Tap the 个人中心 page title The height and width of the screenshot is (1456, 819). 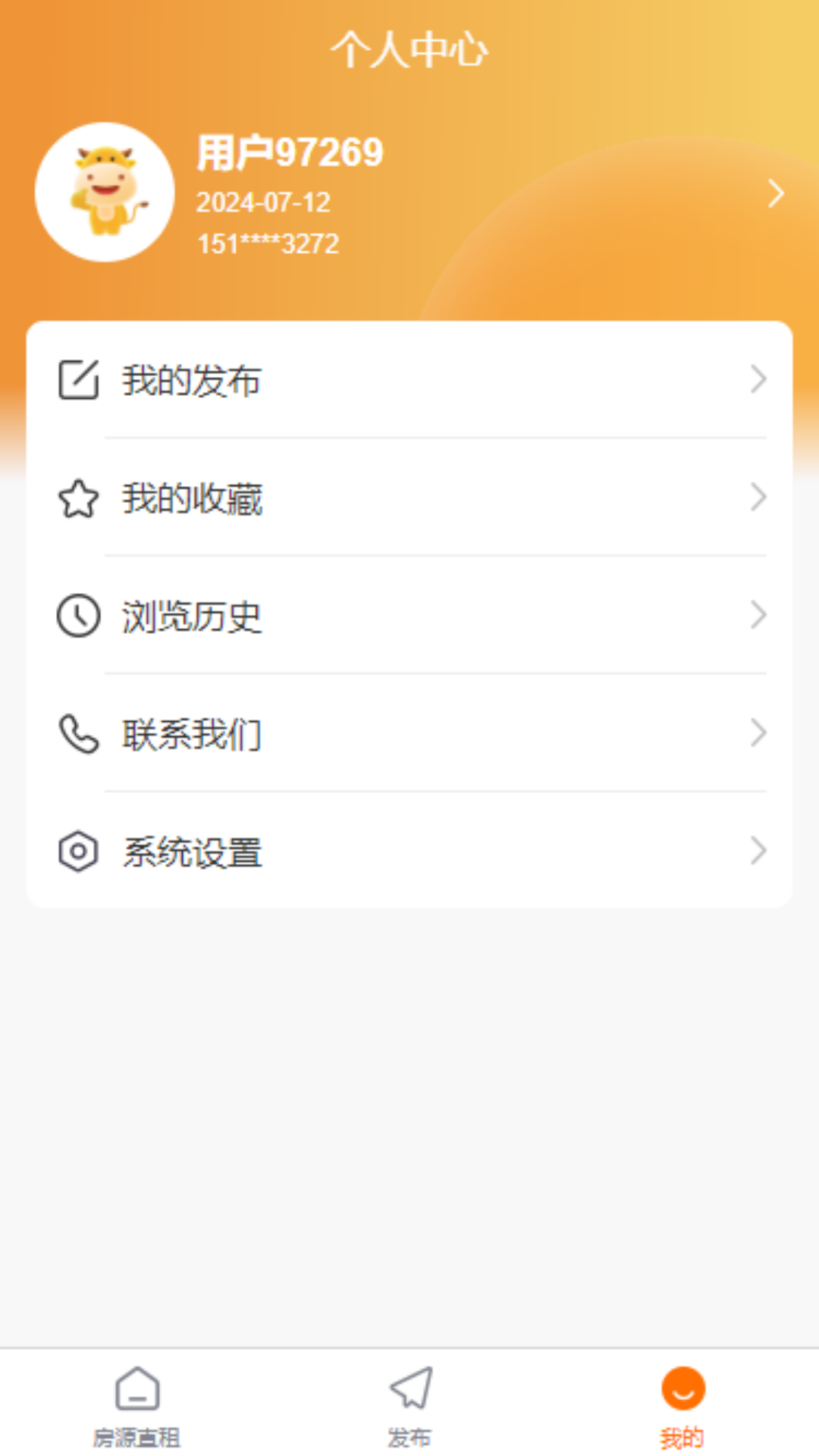tap(409, 49)
